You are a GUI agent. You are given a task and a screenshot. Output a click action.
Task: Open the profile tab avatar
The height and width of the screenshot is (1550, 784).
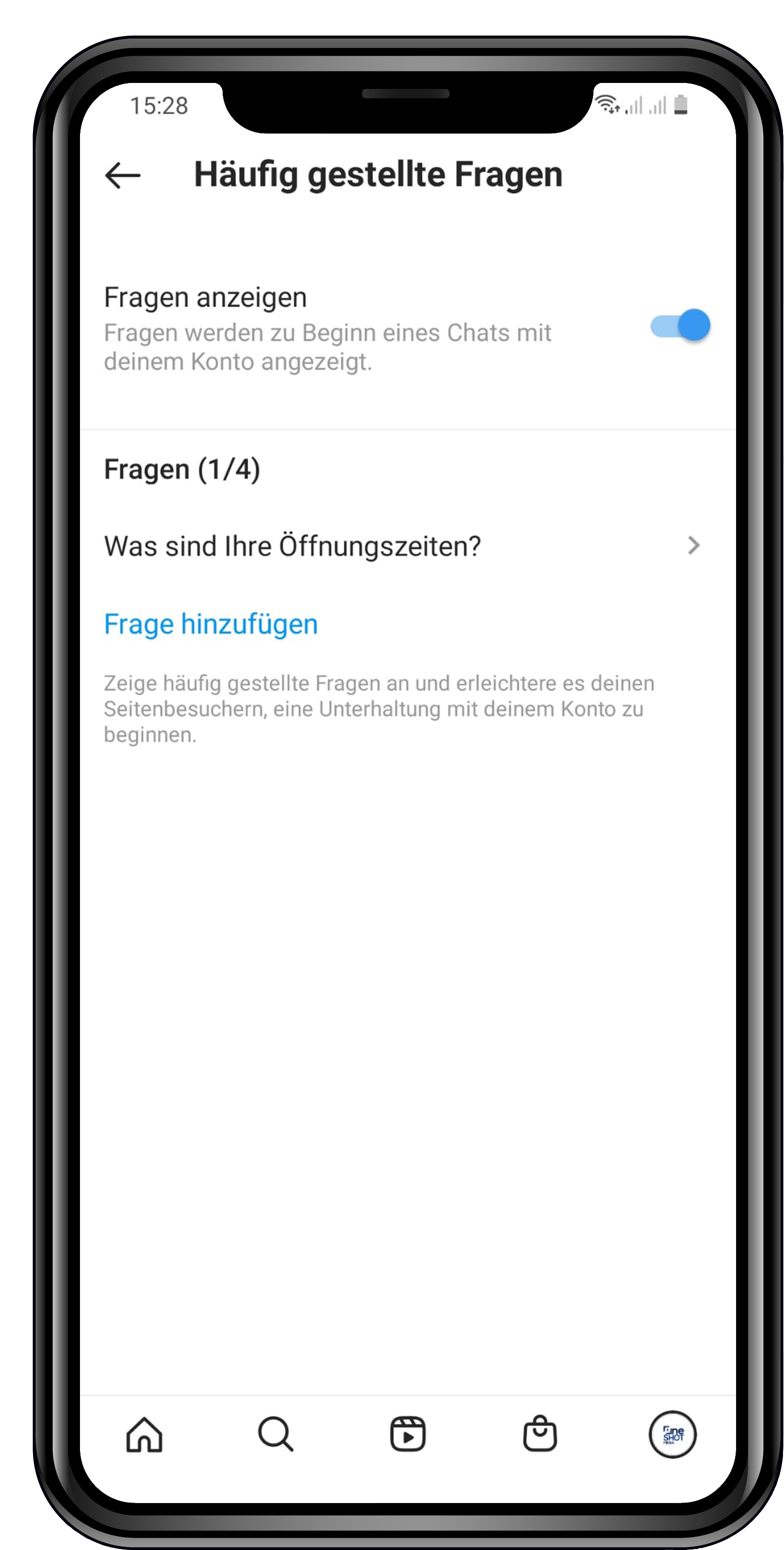pos(672,1434)
